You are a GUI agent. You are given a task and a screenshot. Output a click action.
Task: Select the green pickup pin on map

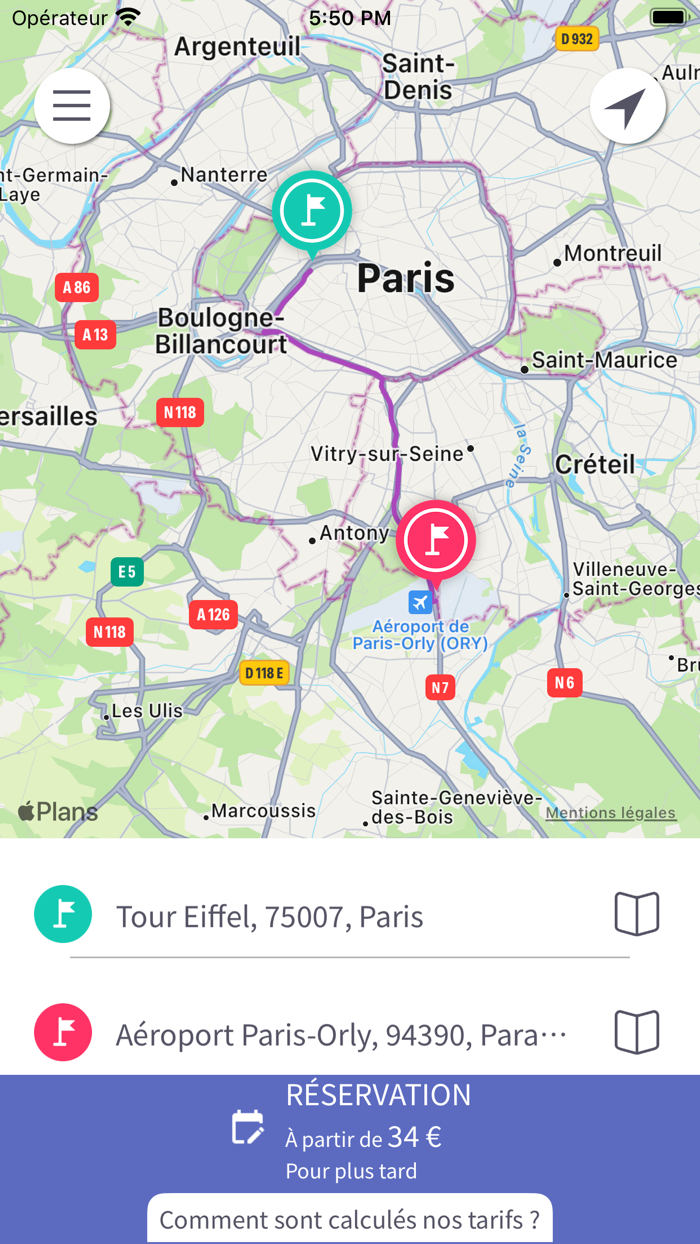pos(312,211)
